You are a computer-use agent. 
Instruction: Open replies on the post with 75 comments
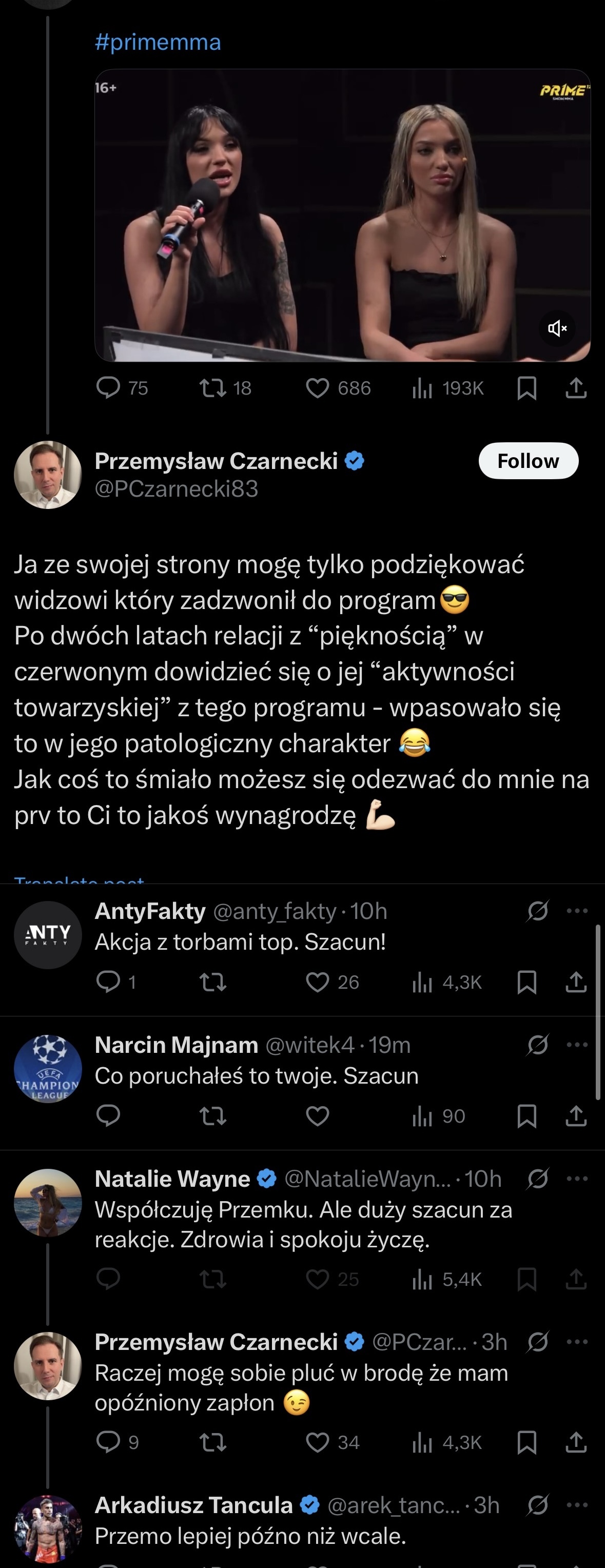pos(108,388)
